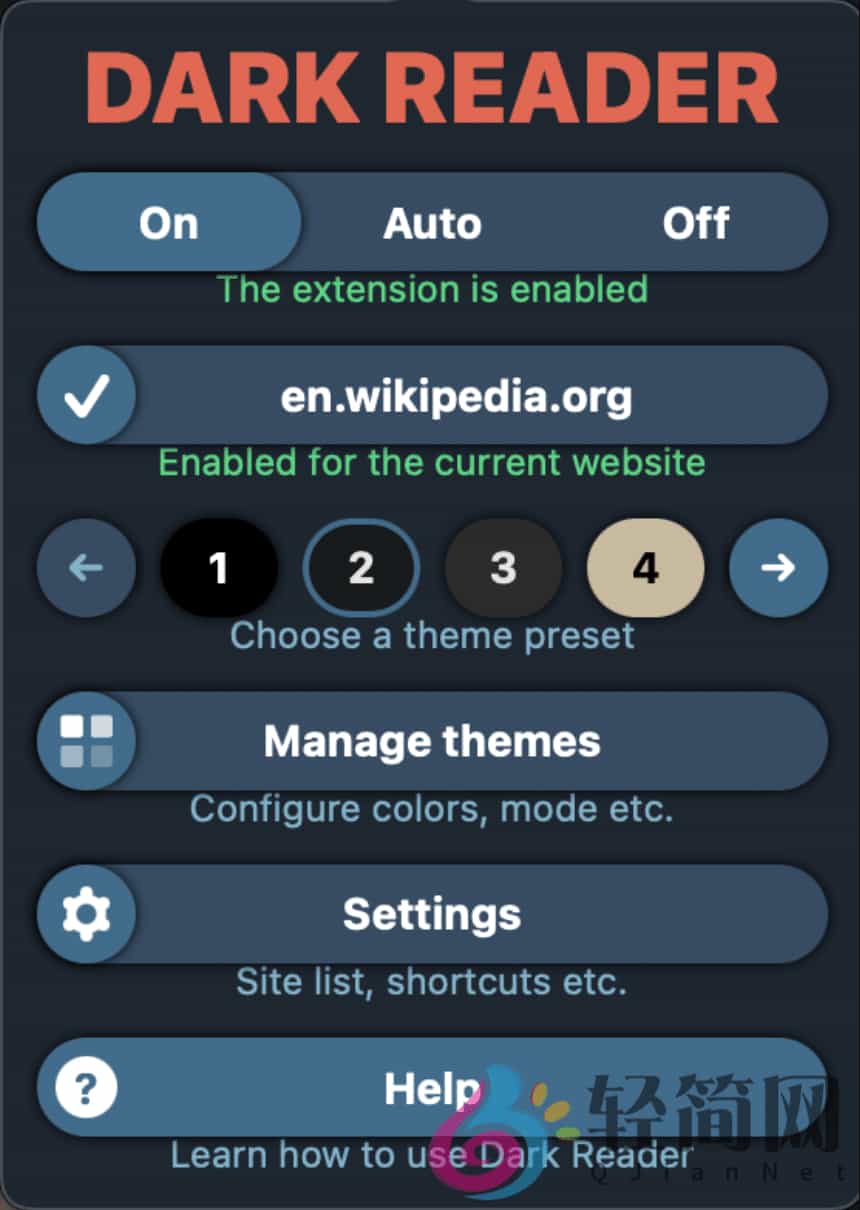Enable the extension with the On toggle

[x=168, y=223]
